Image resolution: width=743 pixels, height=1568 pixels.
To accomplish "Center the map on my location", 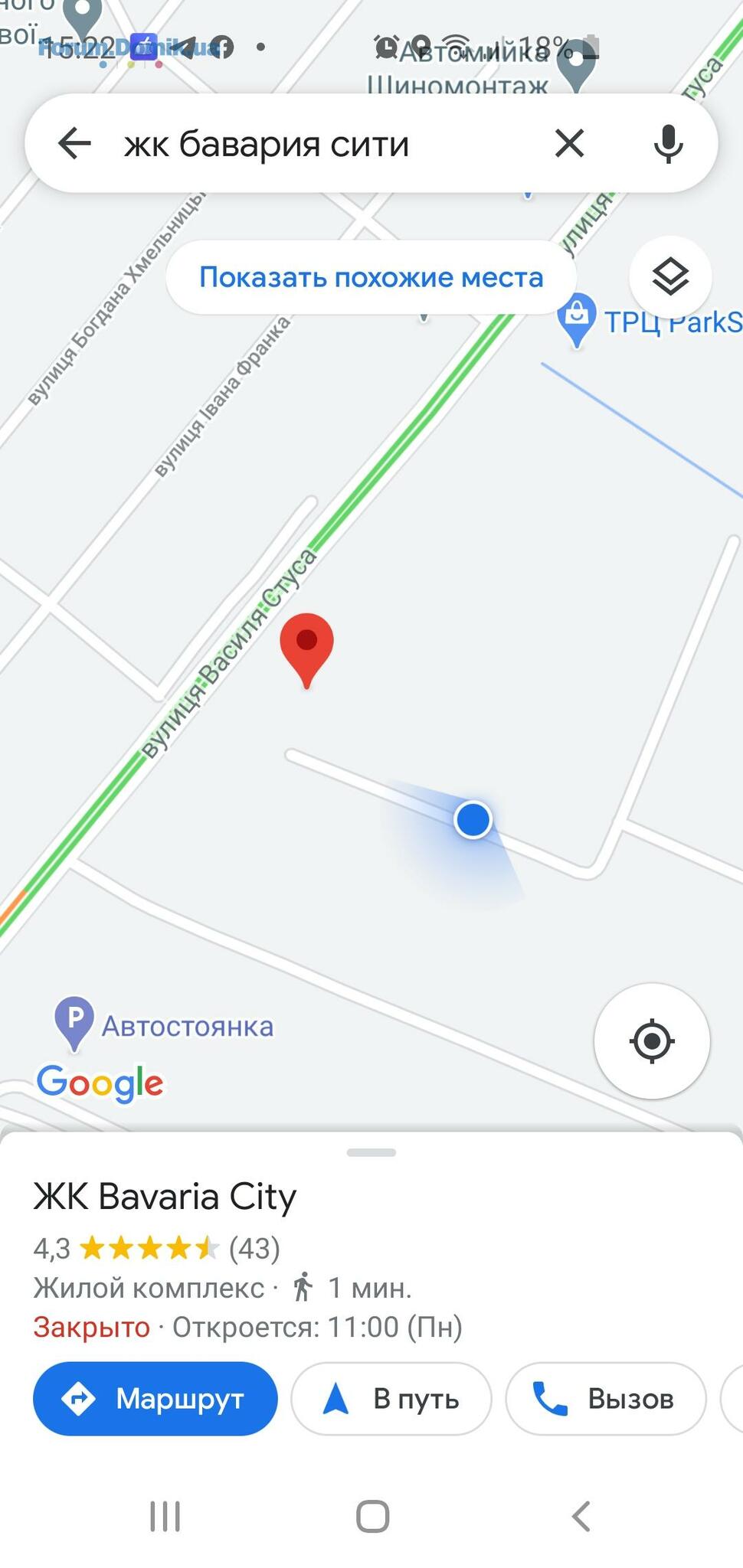I will 652,1041.
